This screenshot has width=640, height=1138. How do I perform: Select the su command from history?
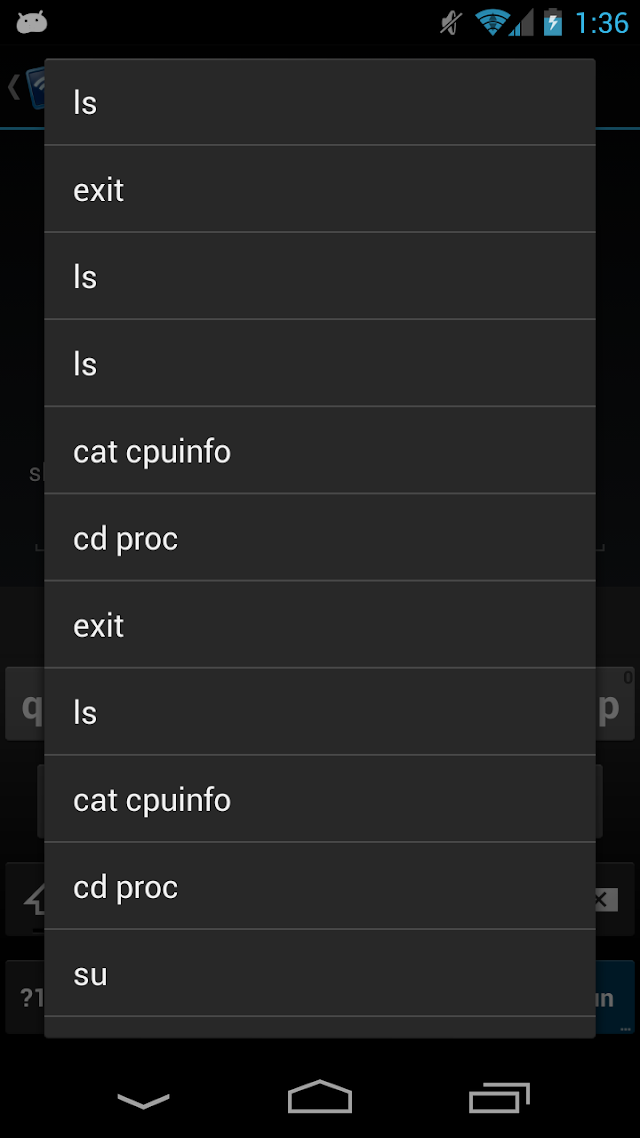[320, 973]
